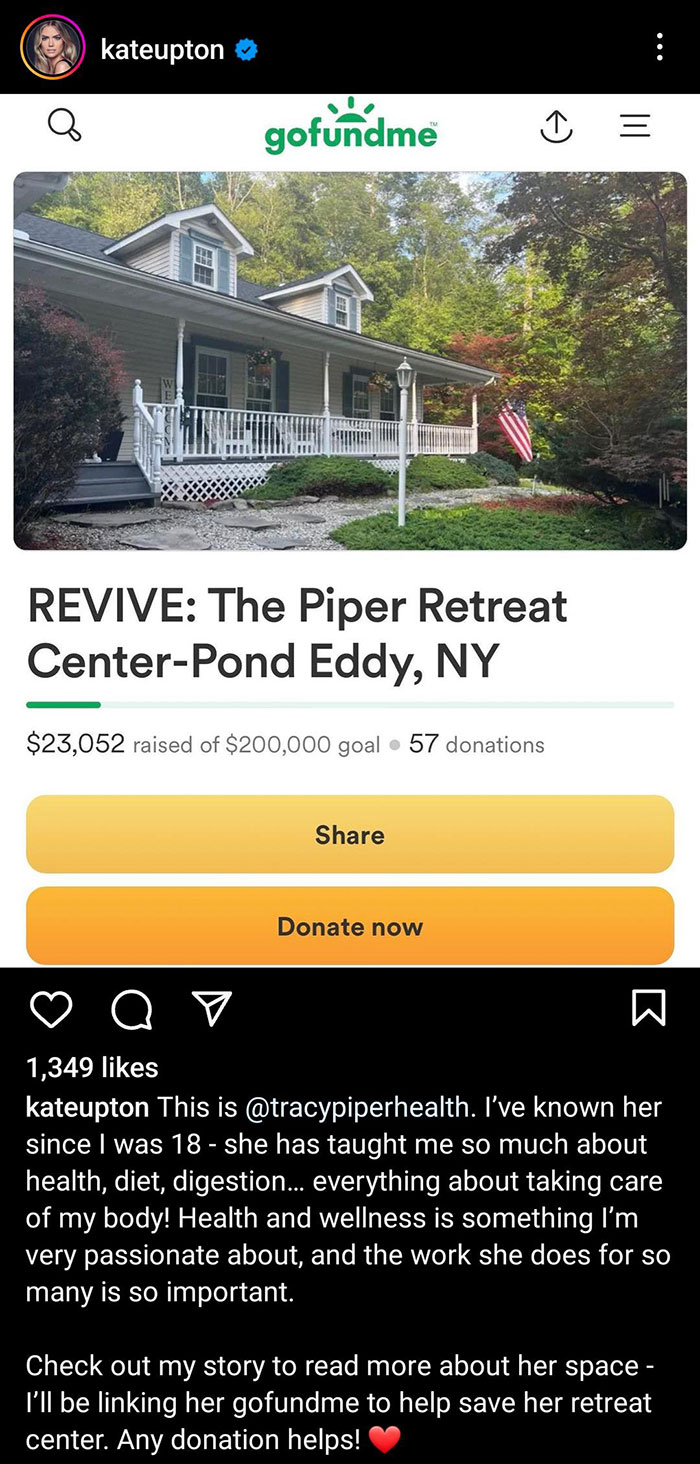
Task: View the list of 1,349 likes
Action: click(x=92, y=1068)
